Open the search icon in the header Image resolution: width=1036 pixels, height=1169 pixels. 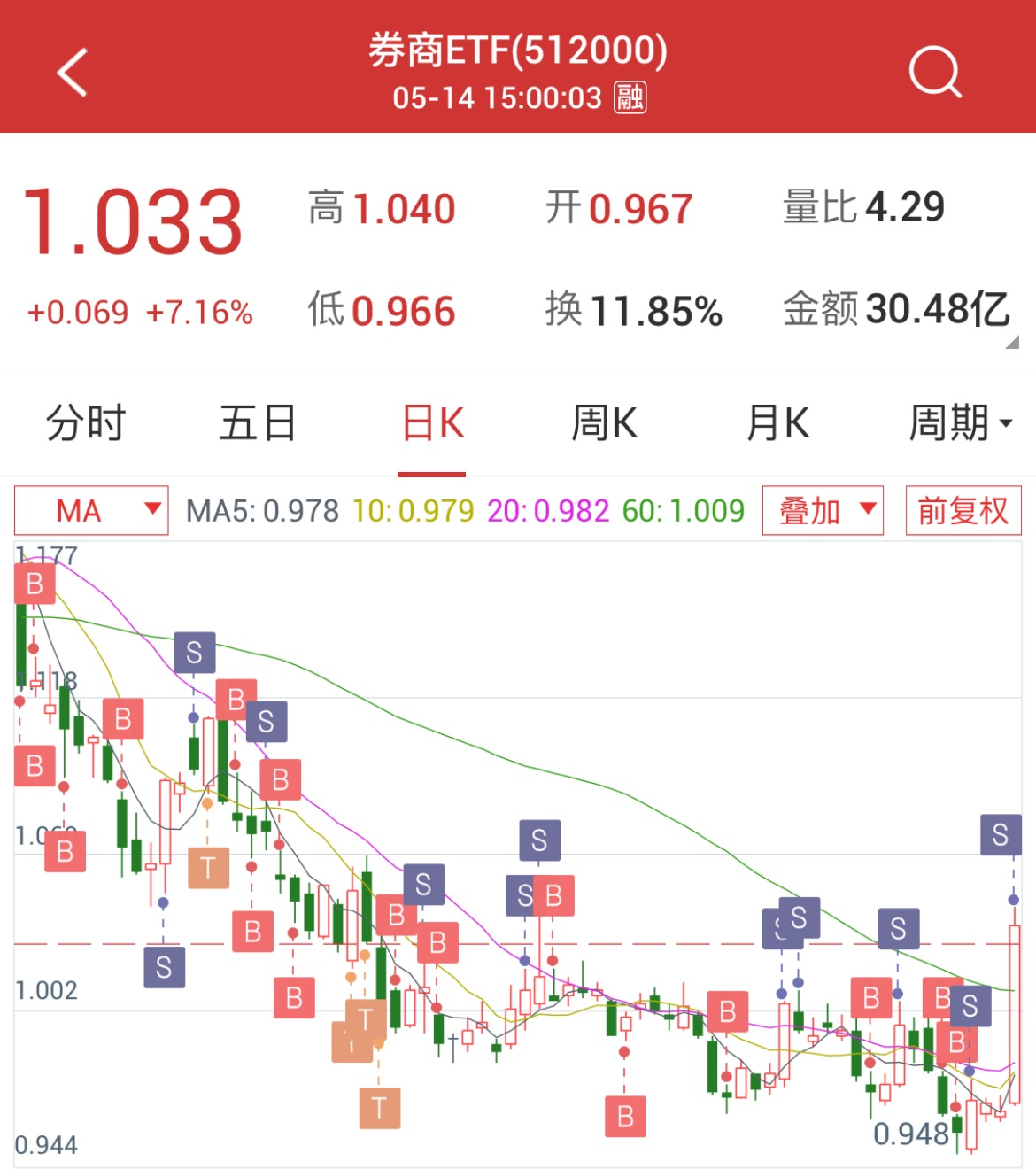pos(935,72)
